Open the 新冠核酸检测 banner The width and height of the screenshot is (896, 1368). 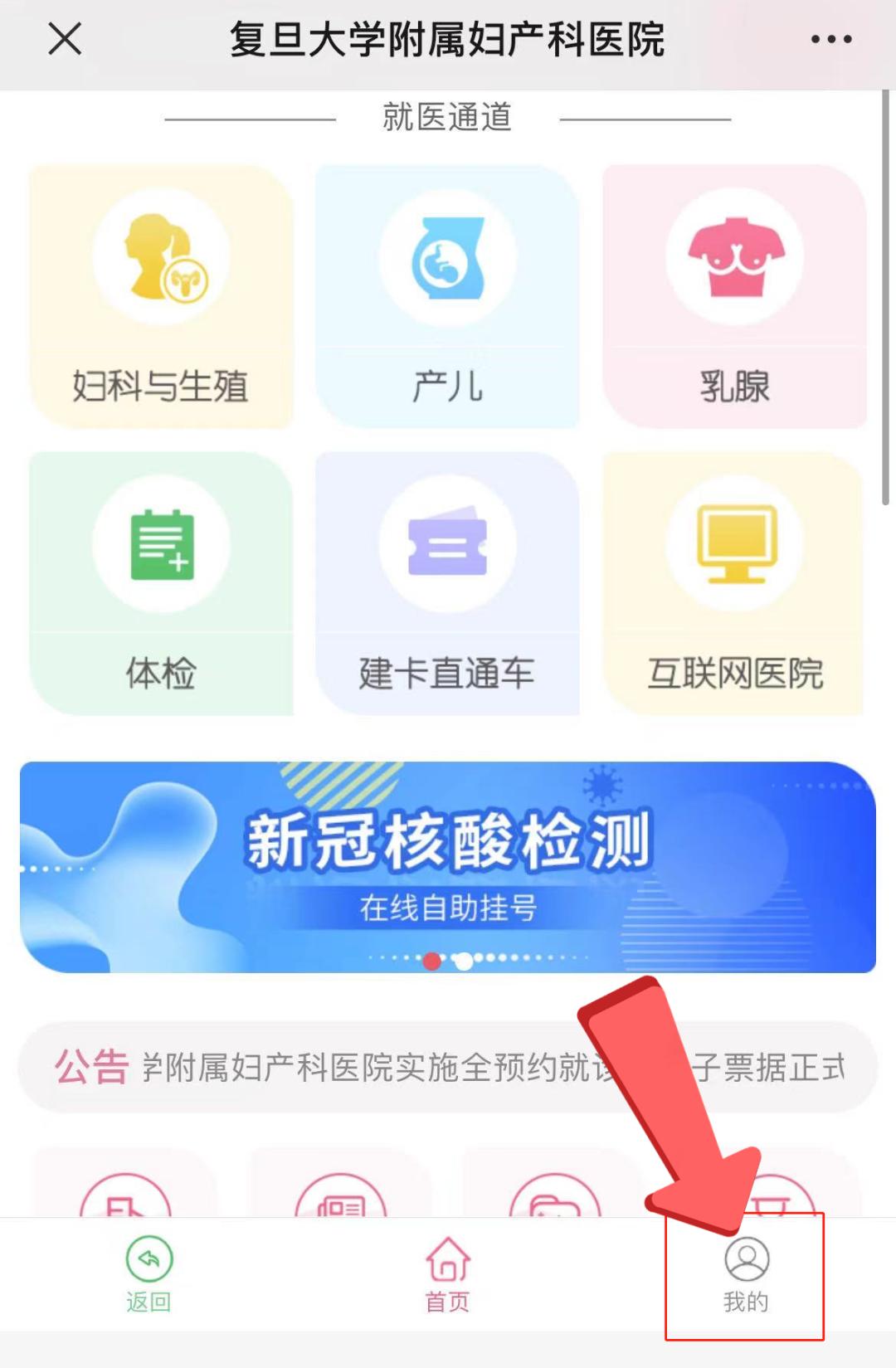[x=448, y=867]
